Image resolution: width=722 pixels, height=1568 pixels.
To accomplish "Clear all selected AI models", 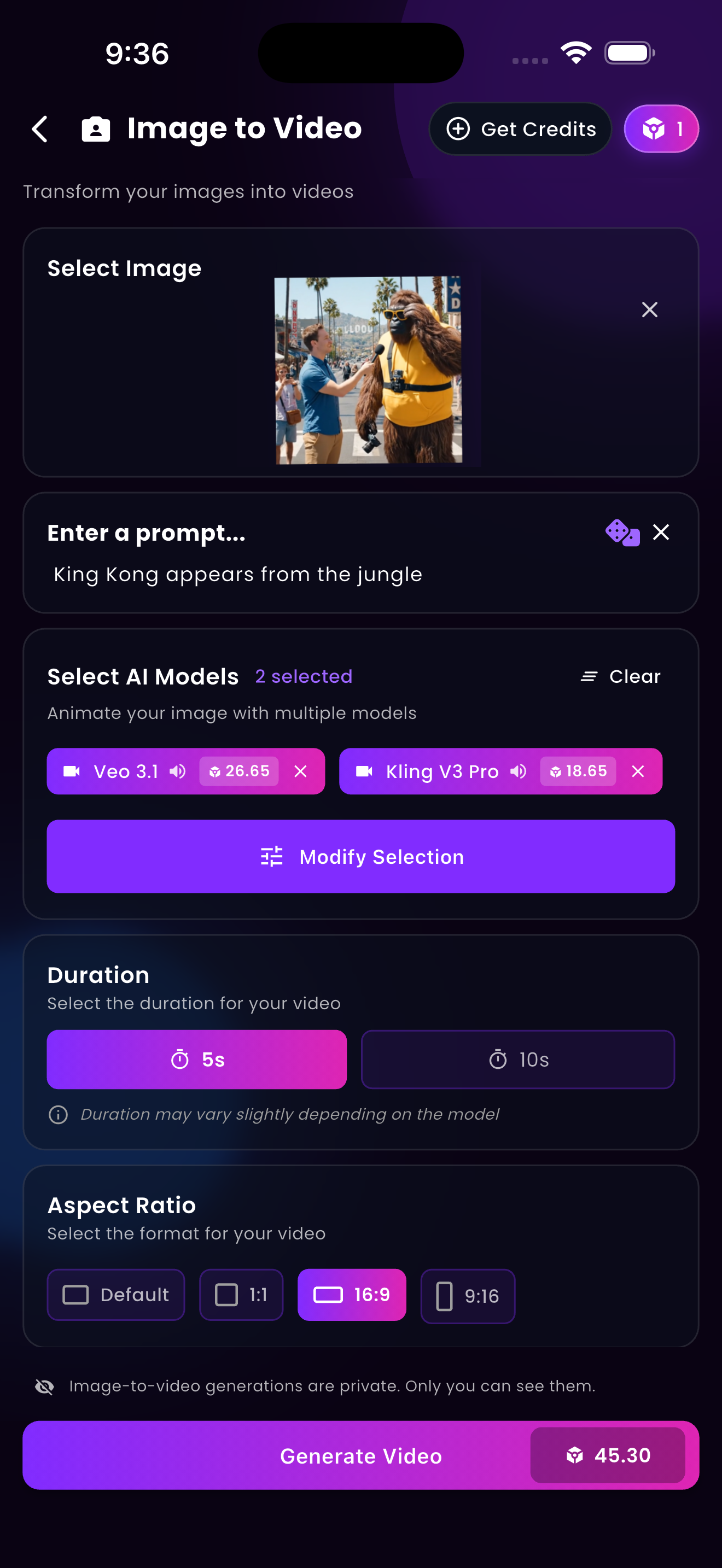I will 621,676.
